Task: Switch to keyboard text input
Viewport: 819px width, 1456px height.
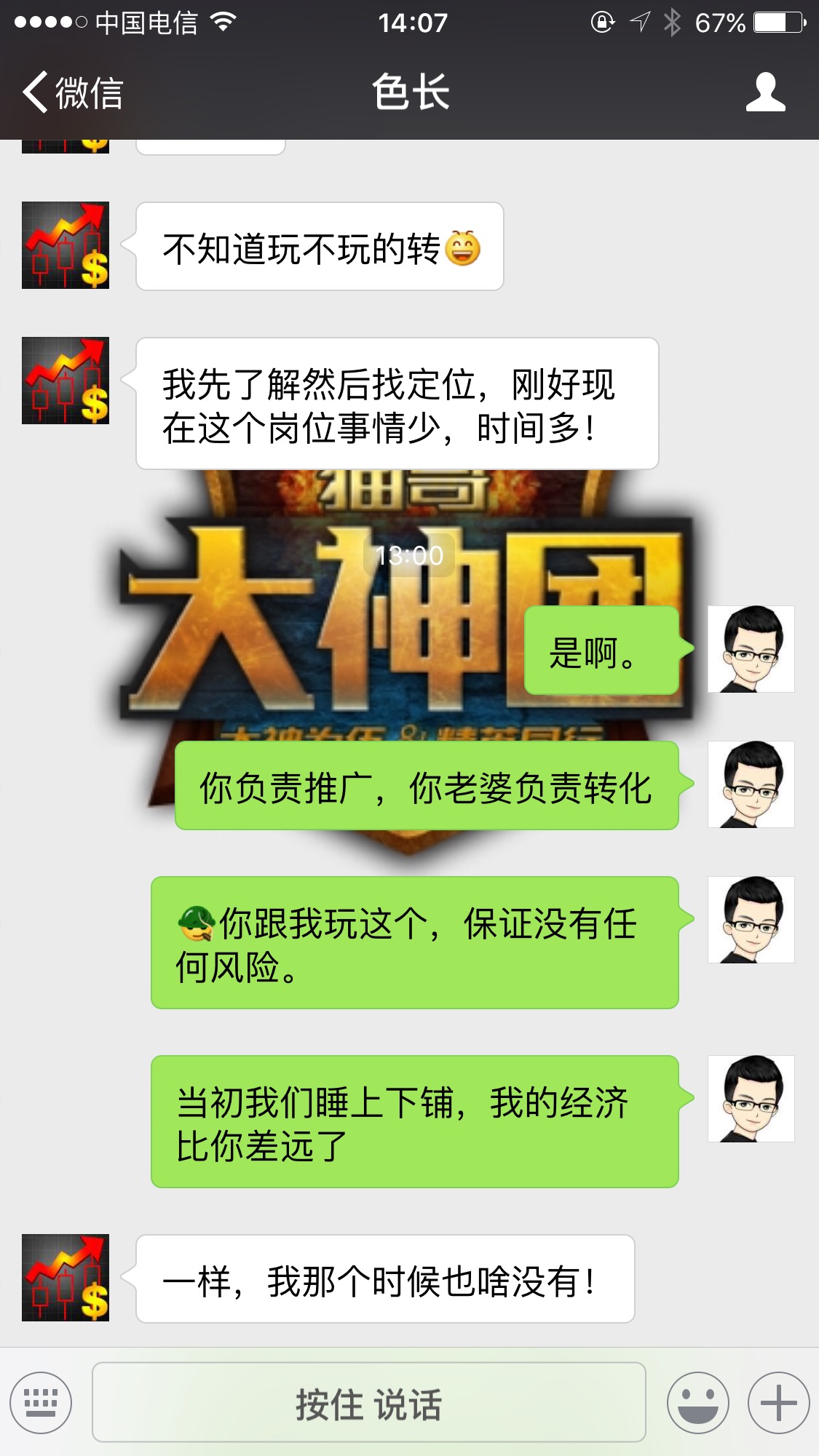Action: [x=41, y=1402]
